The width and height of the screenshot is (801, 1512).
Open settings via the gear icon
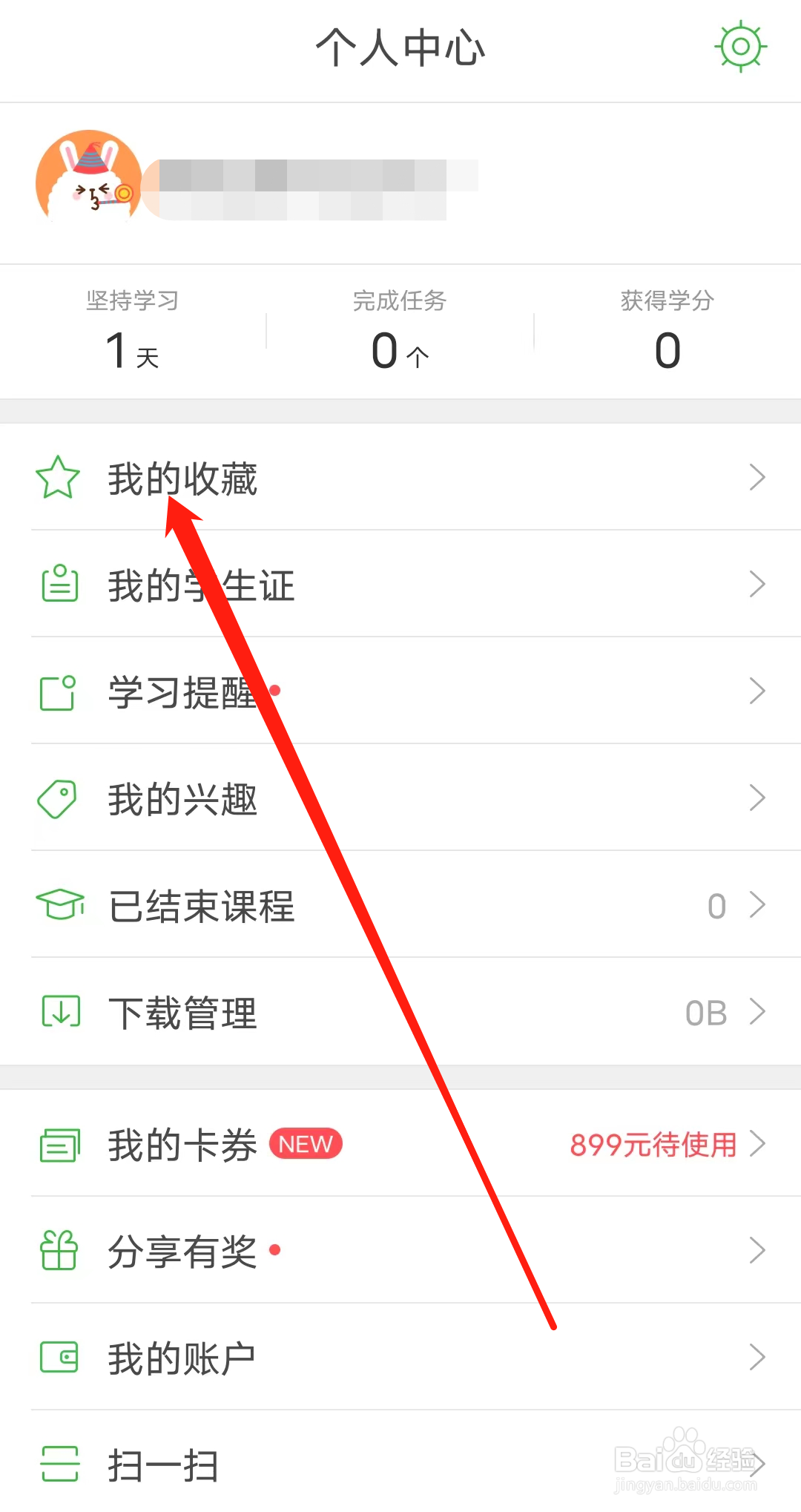(740, 46)
